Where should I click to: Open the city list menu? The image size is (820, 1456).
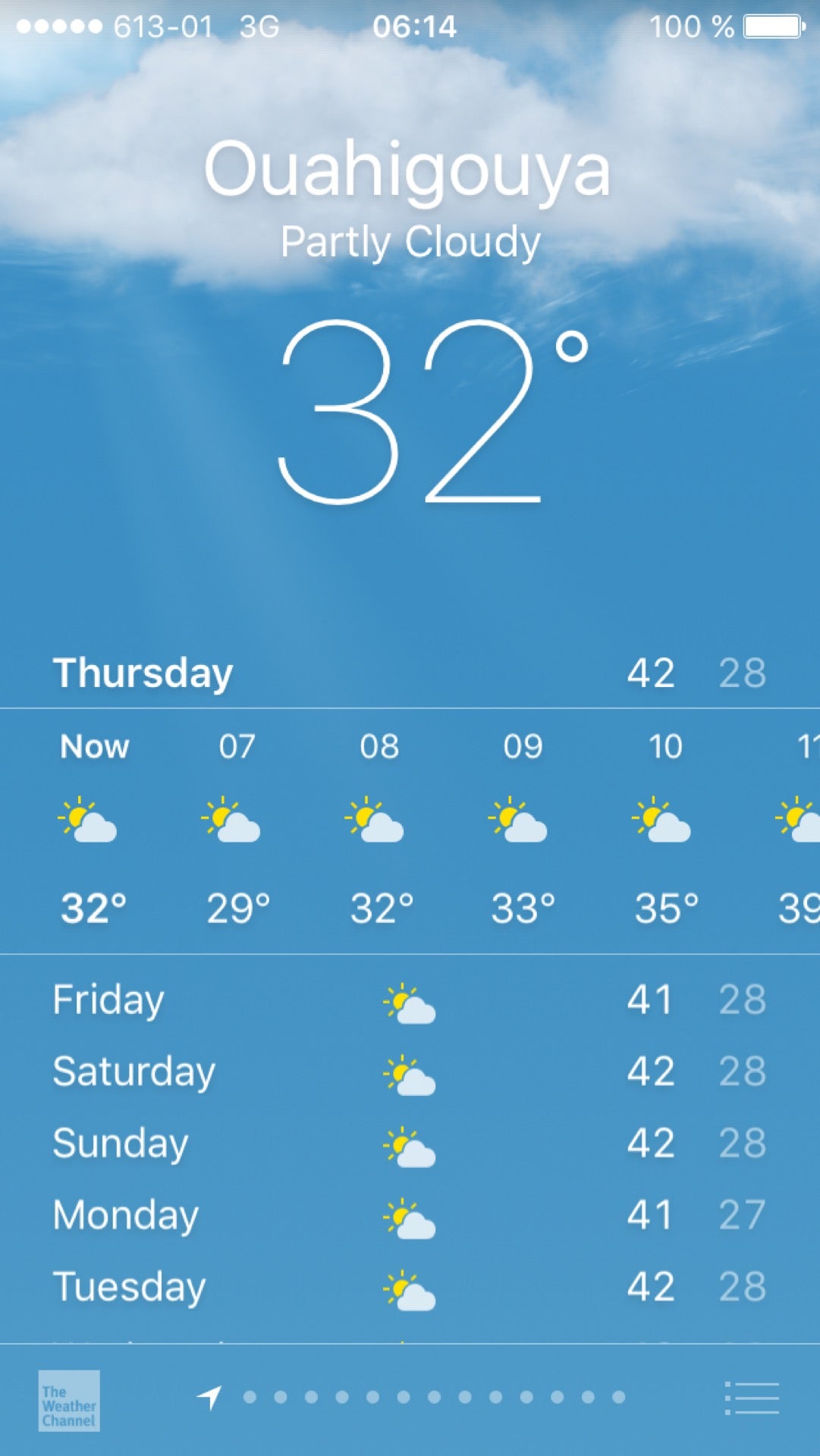(x=752, y=1398)
